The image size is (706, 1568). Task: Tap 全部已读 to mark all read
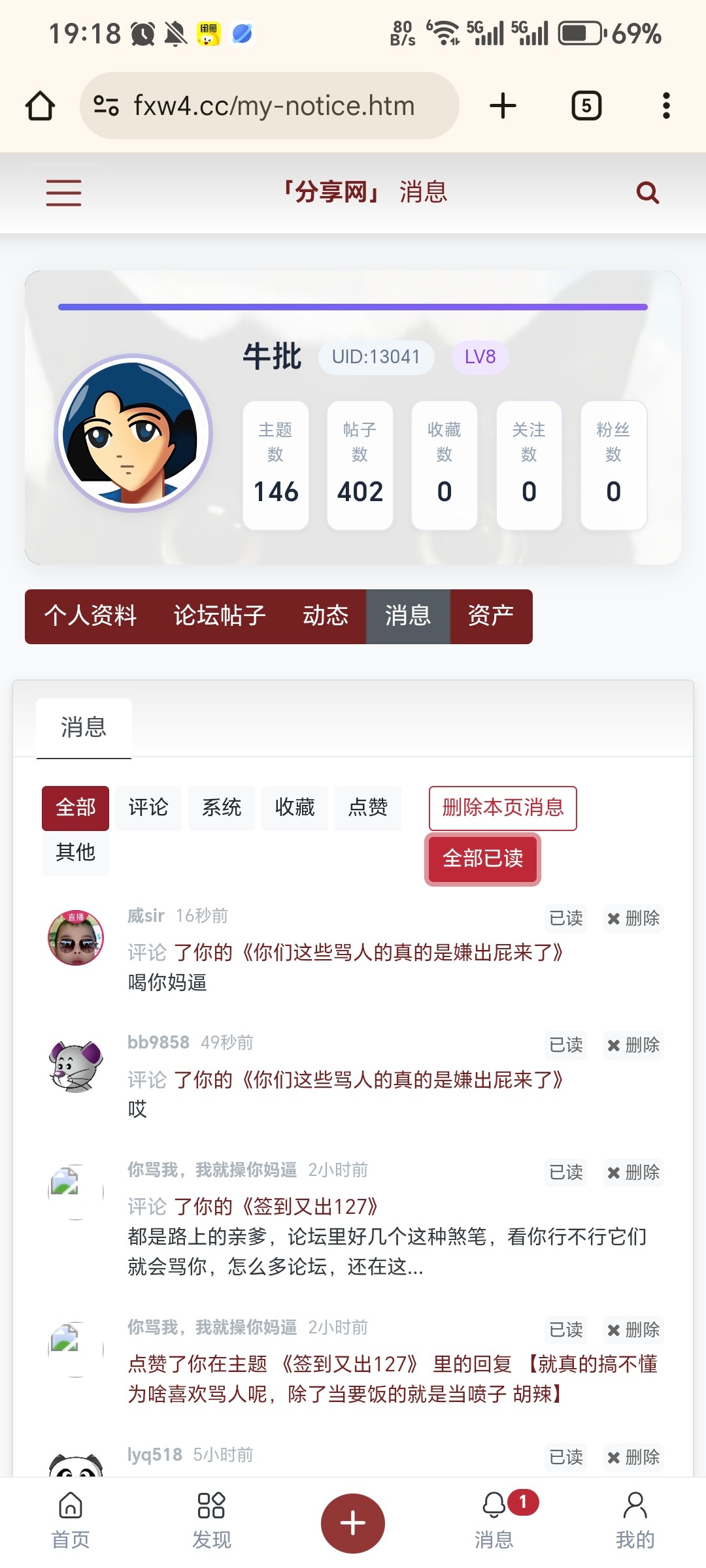click(482, 860)
